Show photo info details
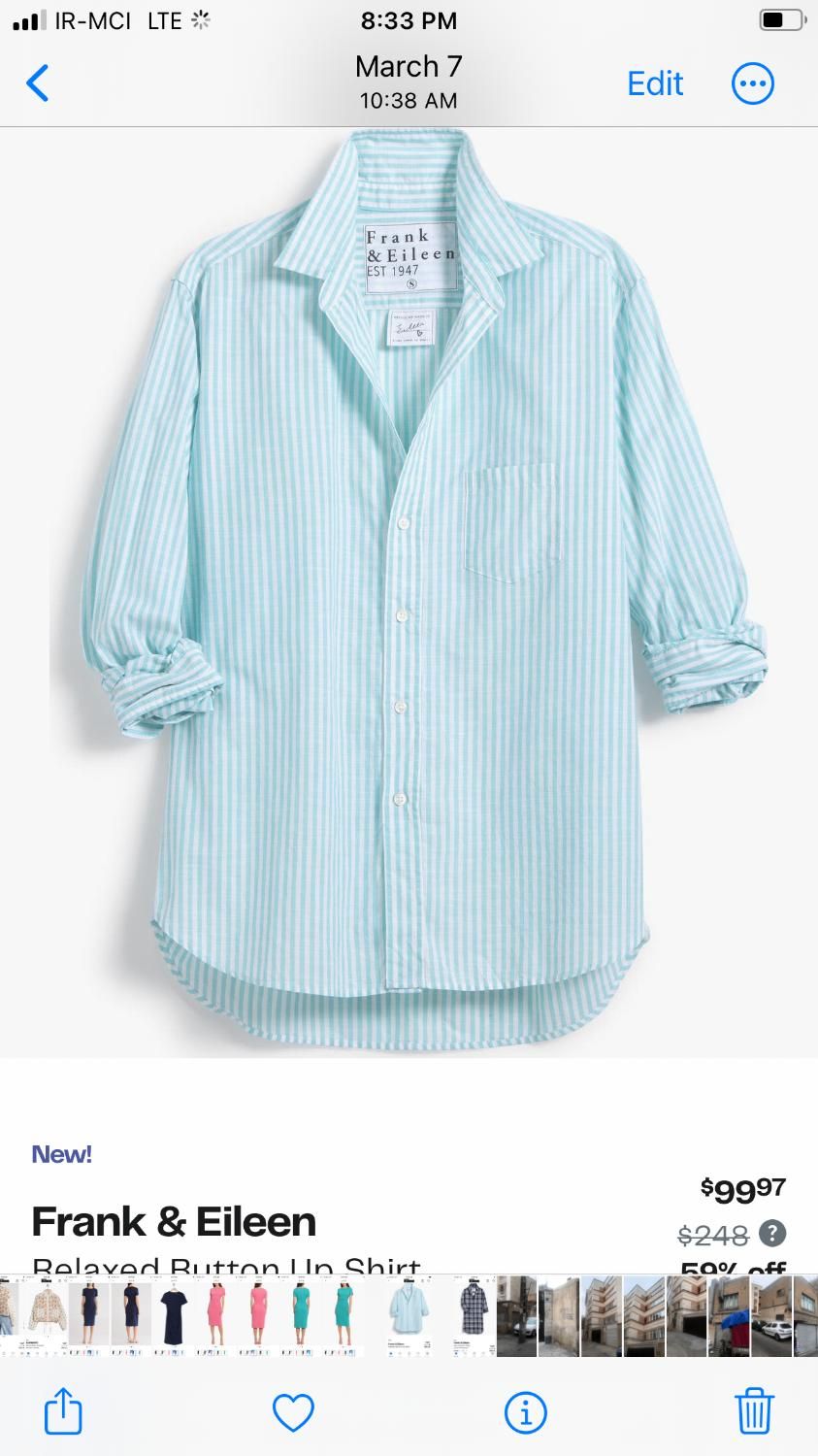Screen dimensions: 818x1456 pos(526,1412)
